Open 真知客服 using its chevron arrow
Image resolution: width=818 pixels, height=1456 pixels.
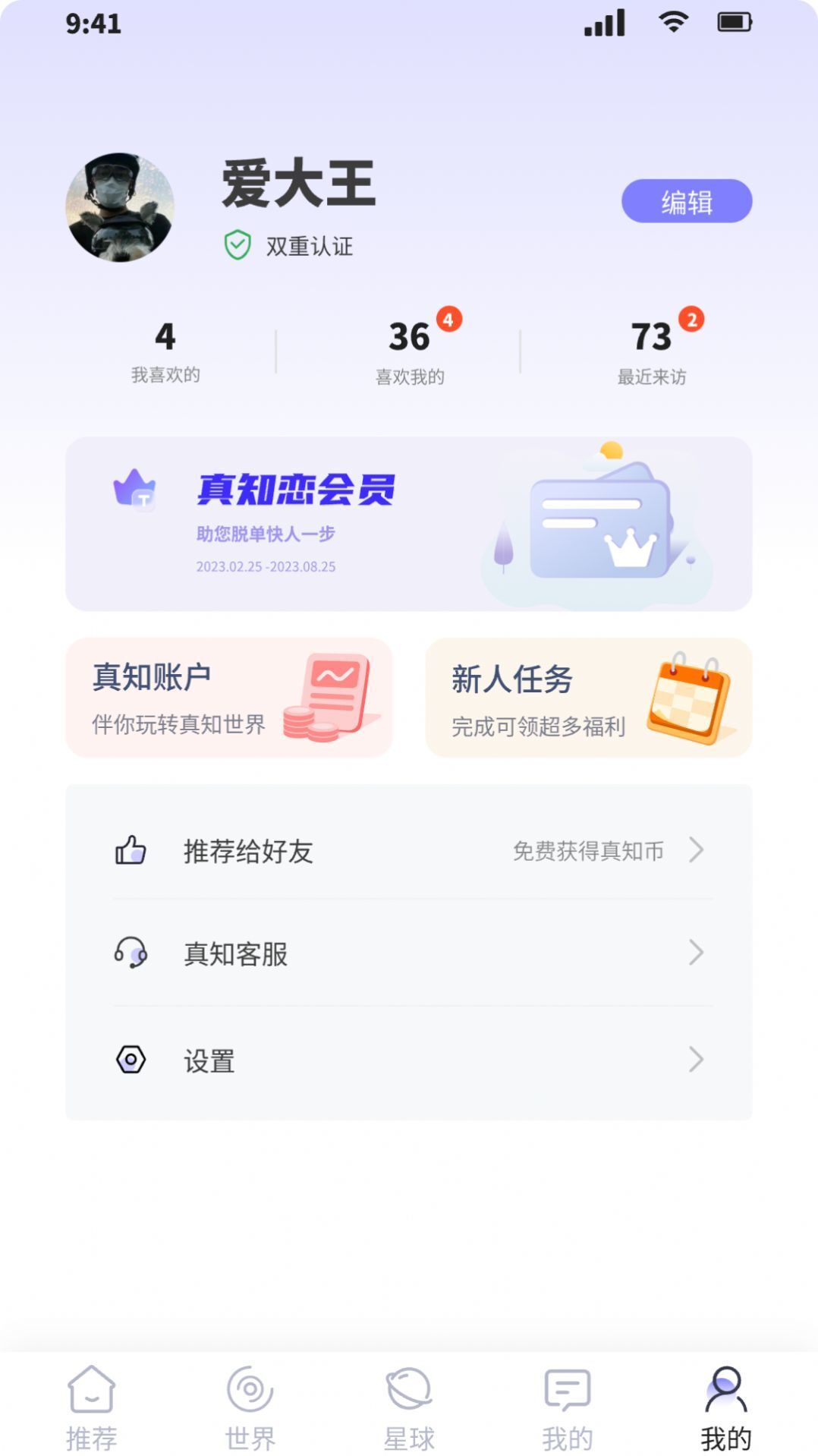click(696, 953)
